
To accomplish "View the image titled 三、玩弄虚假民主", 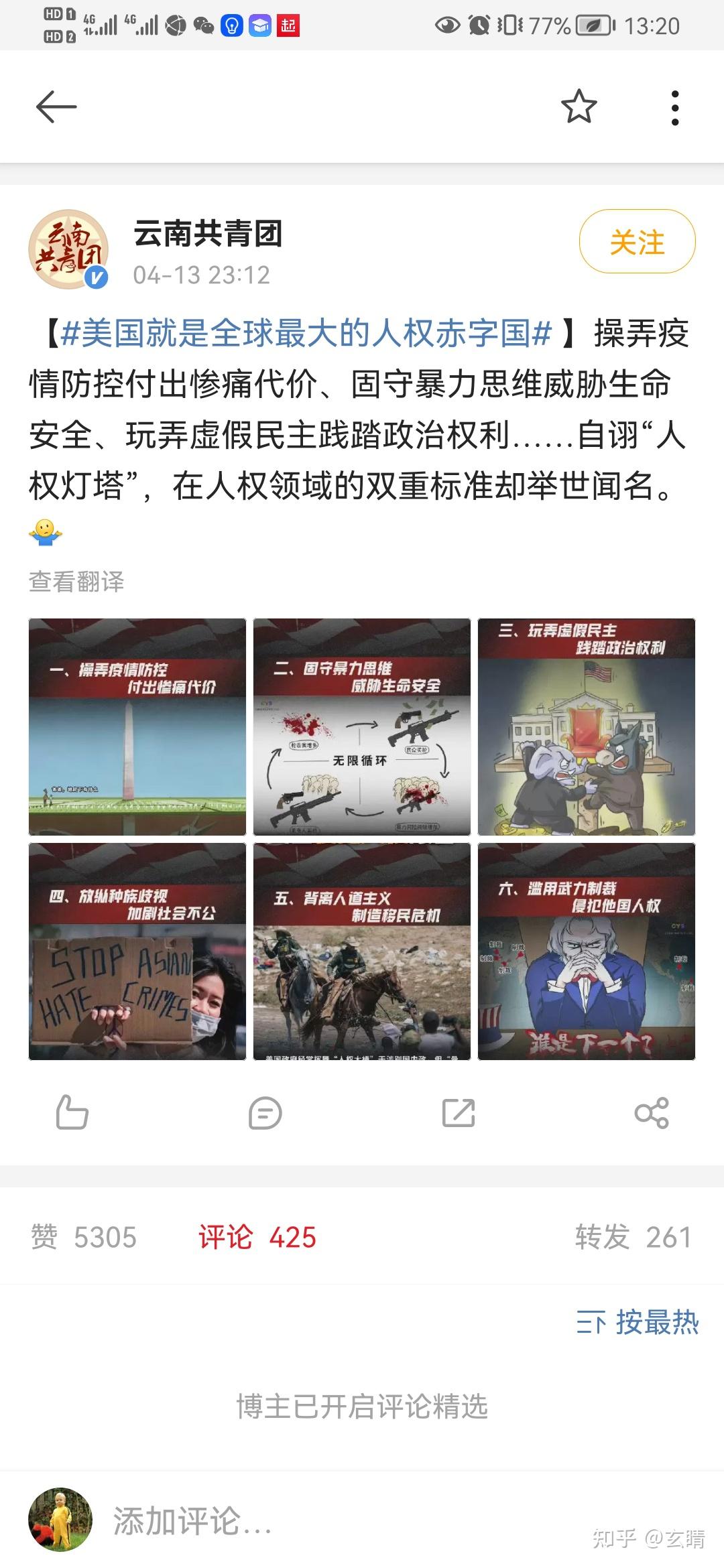I will tap(587, 727).
